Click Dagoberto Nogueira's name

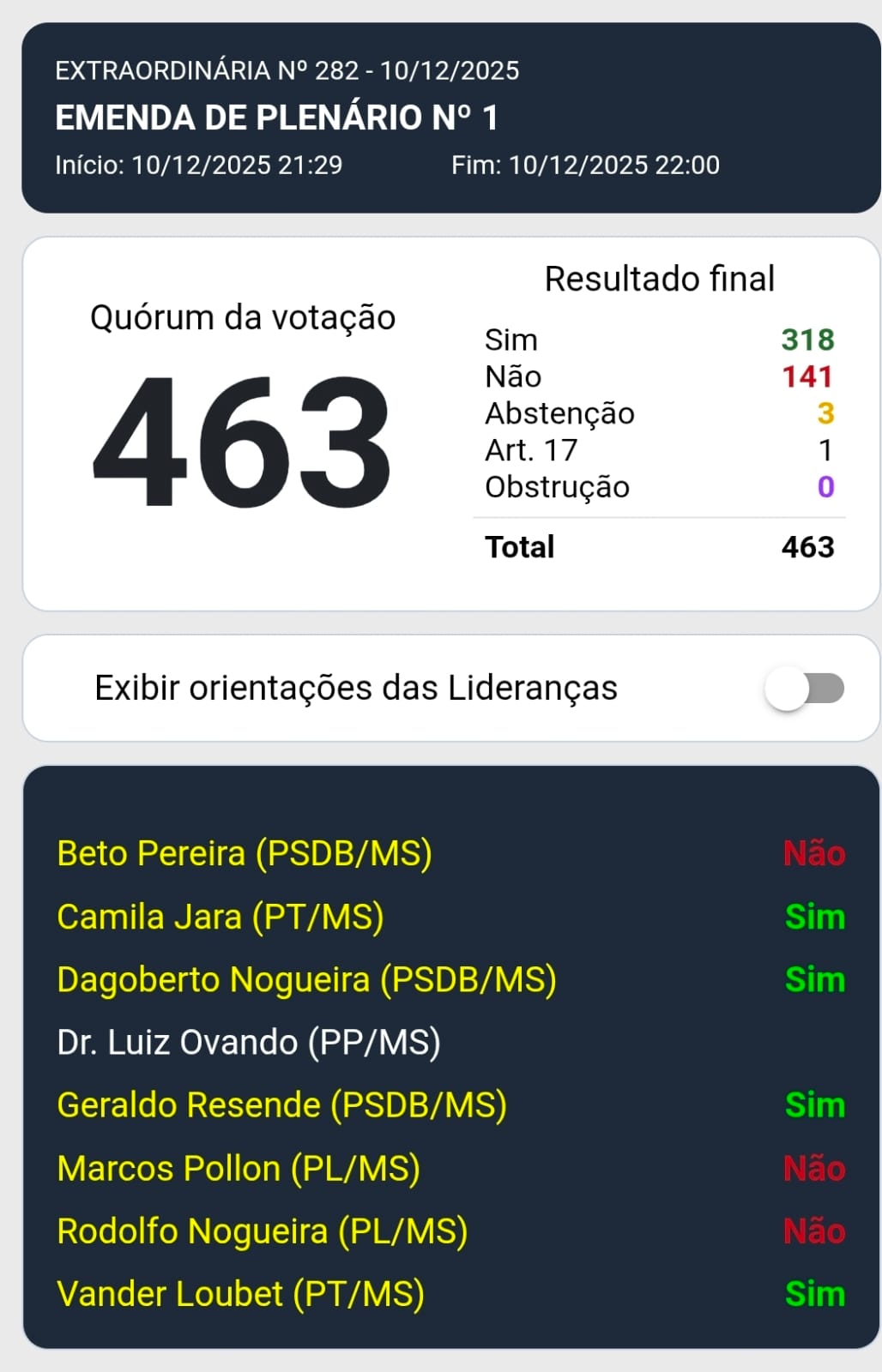306,978
